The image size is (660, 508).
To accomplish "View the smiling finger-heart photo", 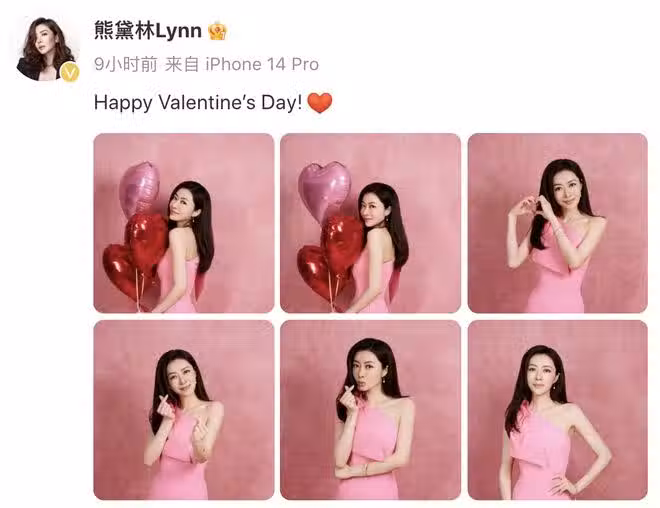I will pos(183,410).
